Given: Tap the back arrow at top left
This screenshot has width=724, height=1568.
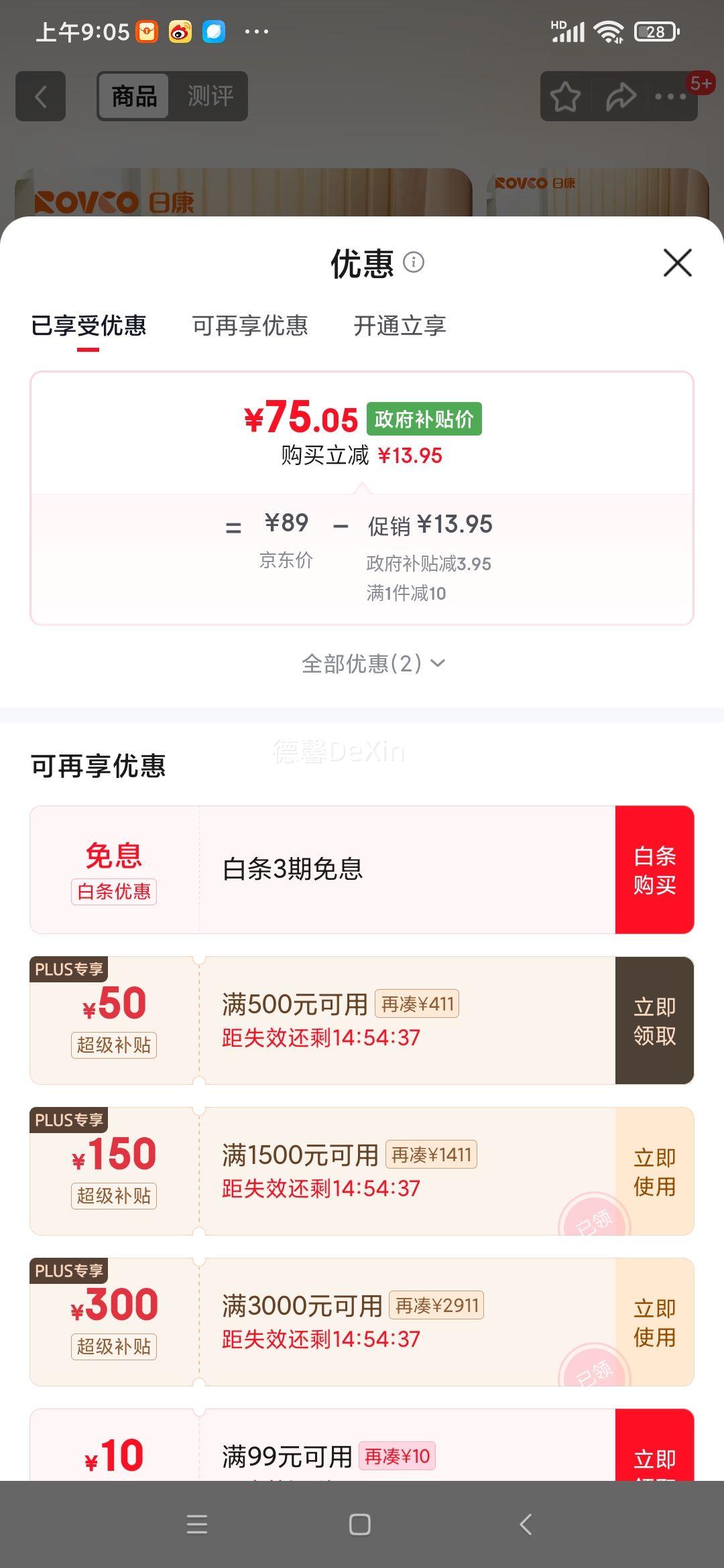Looking at the screenshot, I should click(x=40, y=96).
